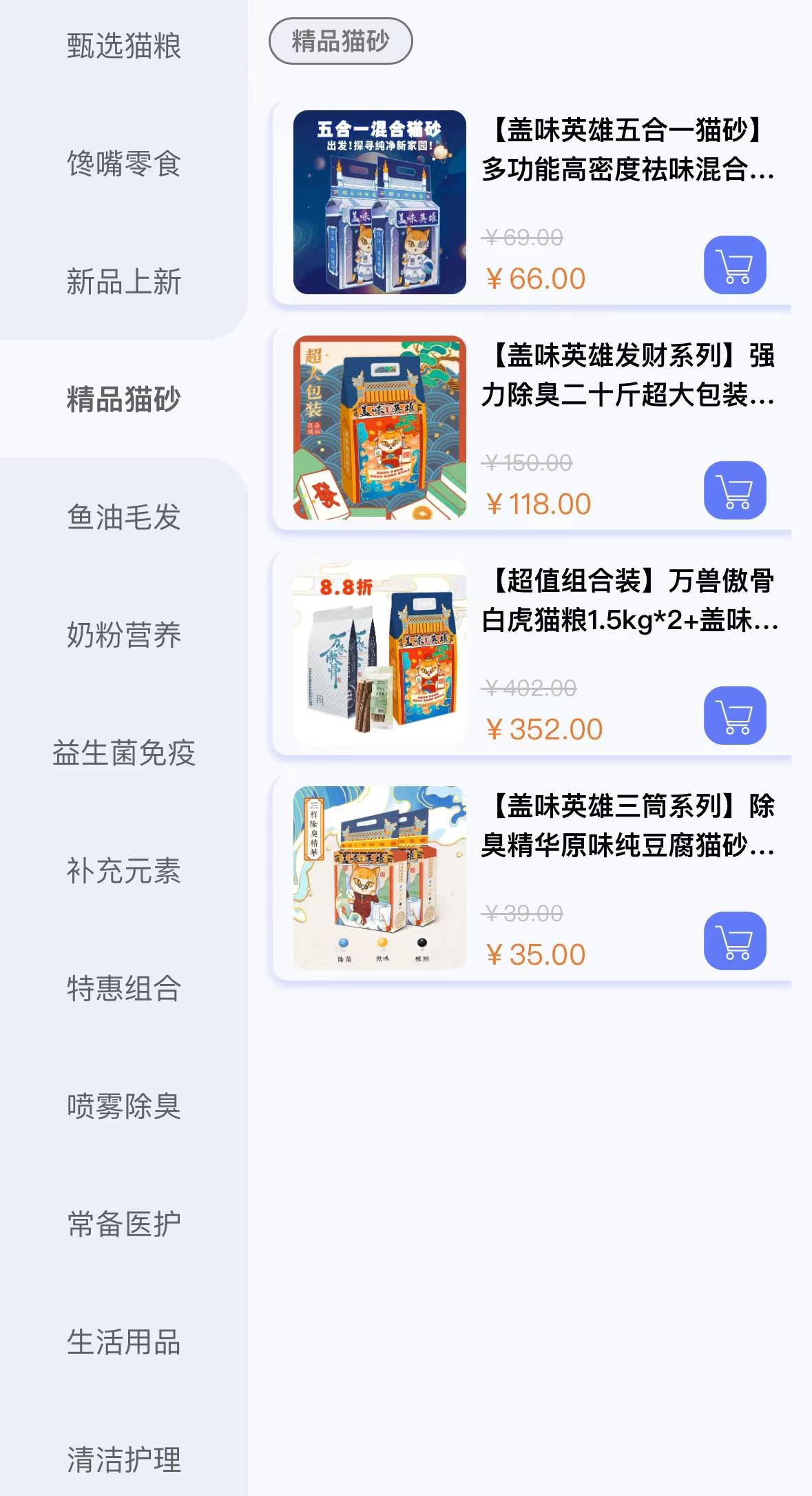The height and width of the screenshot is (1496, 812).
Task: Switch to the 馋嘴零食 category
Action: coord(124,164)
